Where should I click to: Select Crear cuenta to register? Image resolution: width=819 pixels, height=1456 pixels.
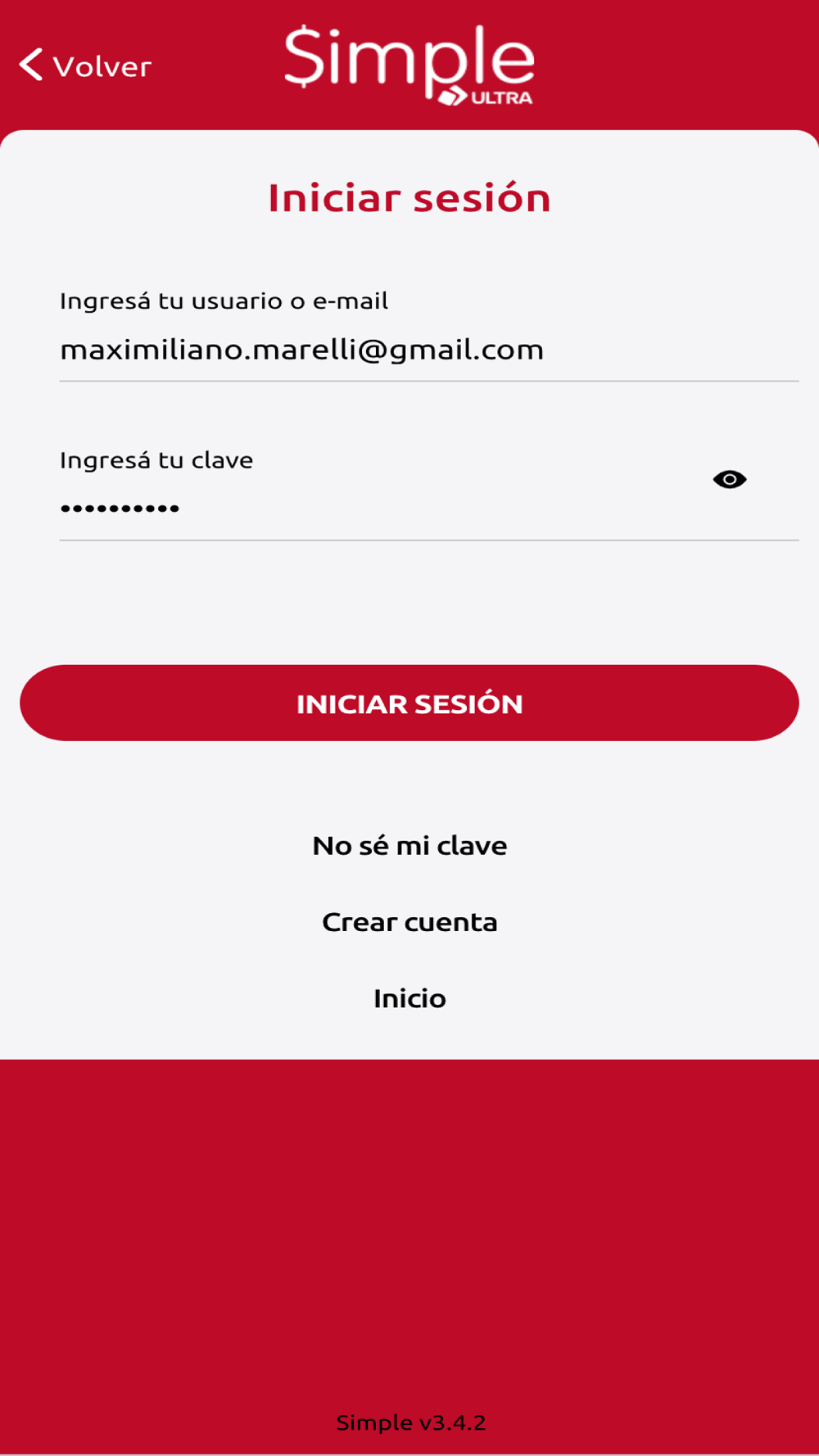tap(409, 922)
